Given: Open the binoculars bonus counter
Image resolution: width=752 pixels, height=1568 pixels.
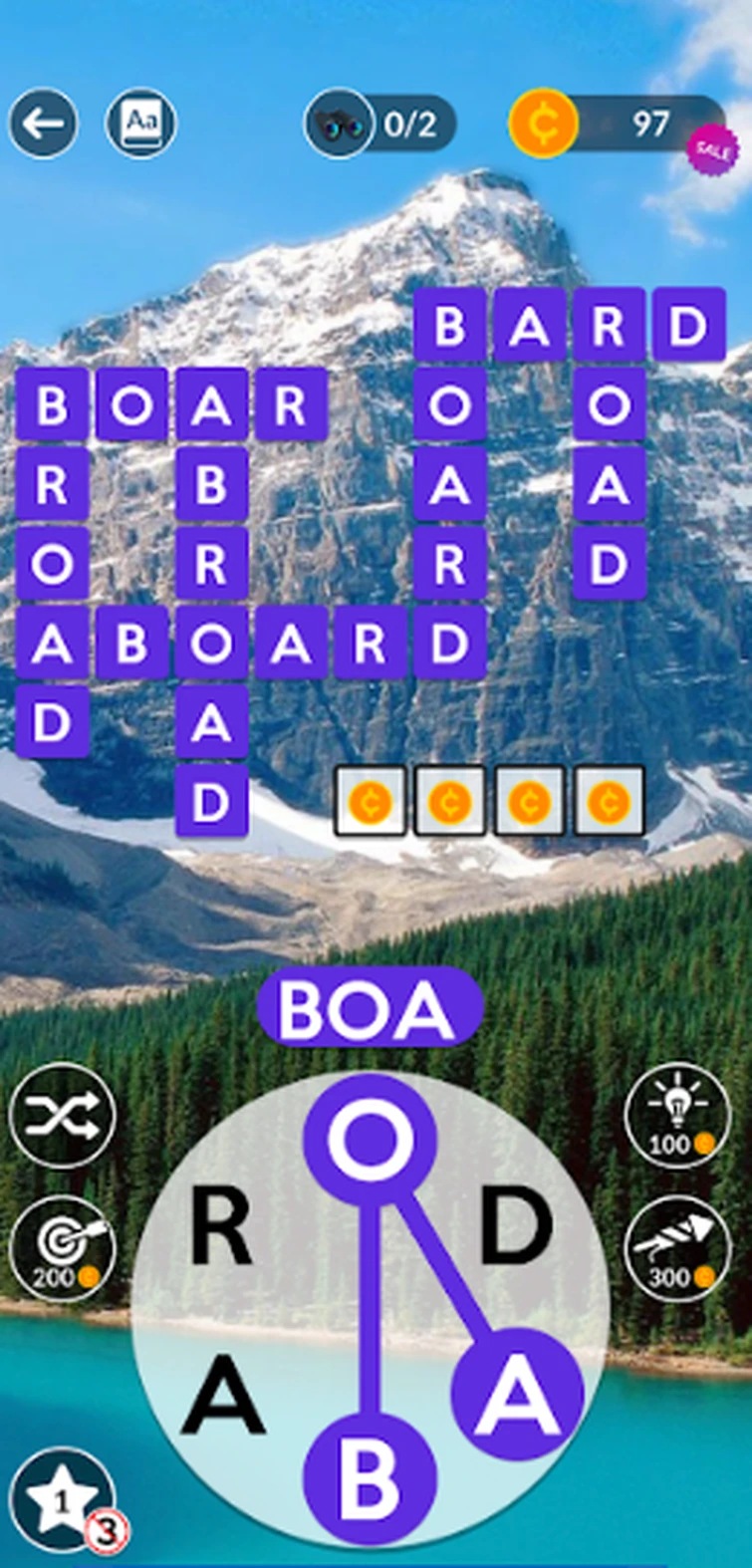Looking at the screenshot, I should coord(379,125).
